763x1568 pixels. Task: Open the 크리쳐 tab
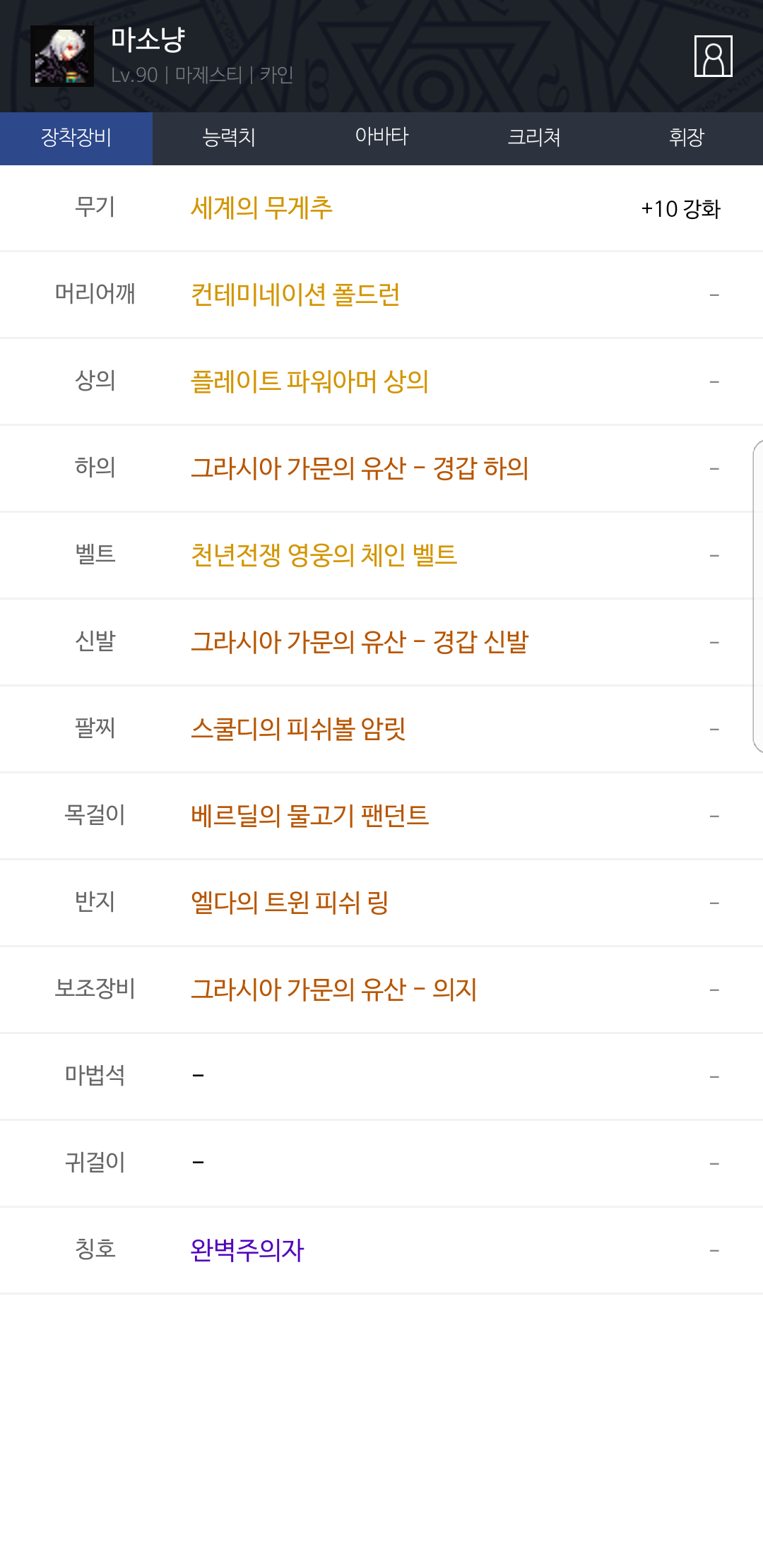pos(534,138)
